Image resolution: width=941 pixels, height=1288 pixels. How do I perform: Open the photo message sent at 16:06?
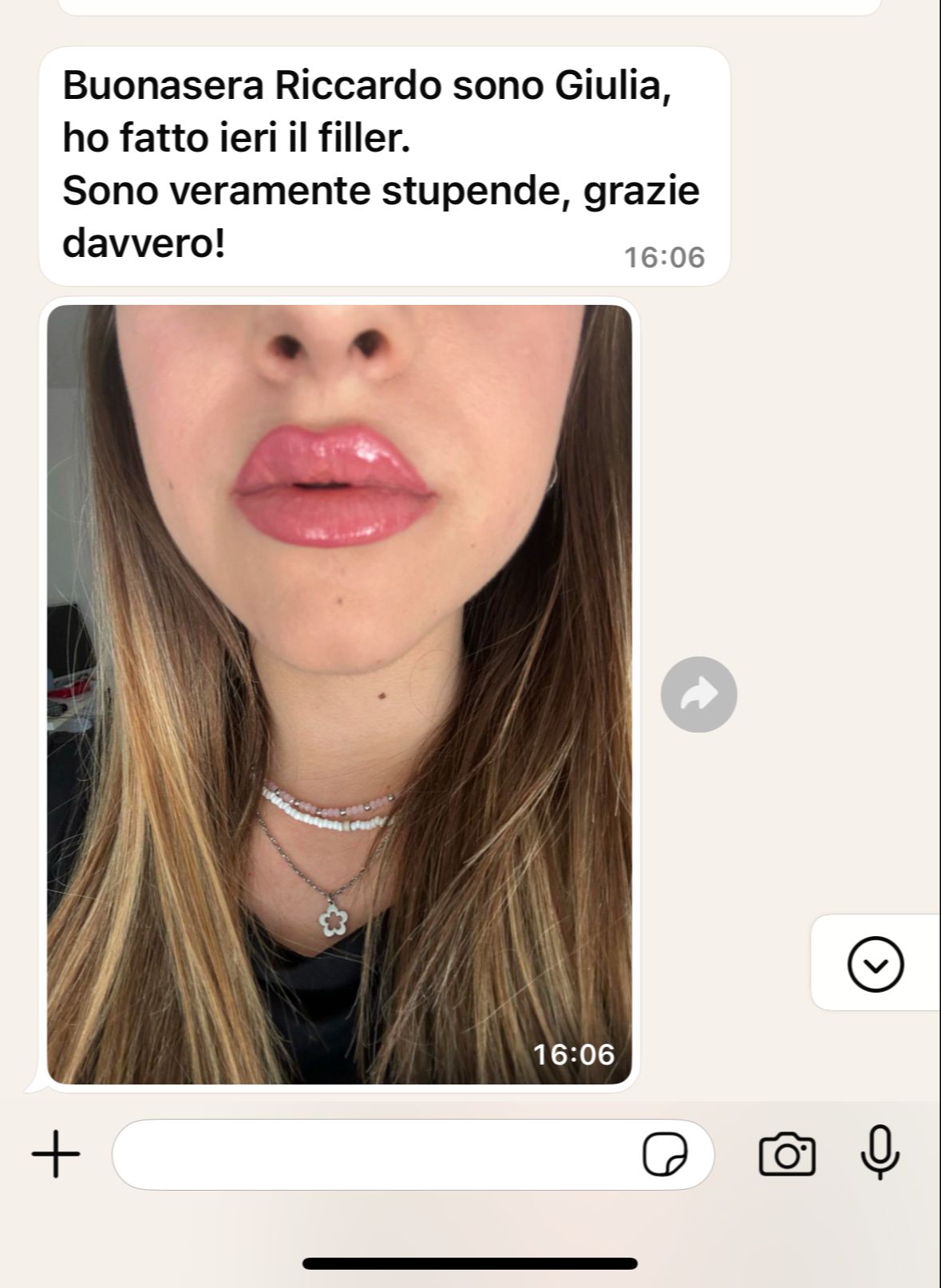tap(339, 694)
